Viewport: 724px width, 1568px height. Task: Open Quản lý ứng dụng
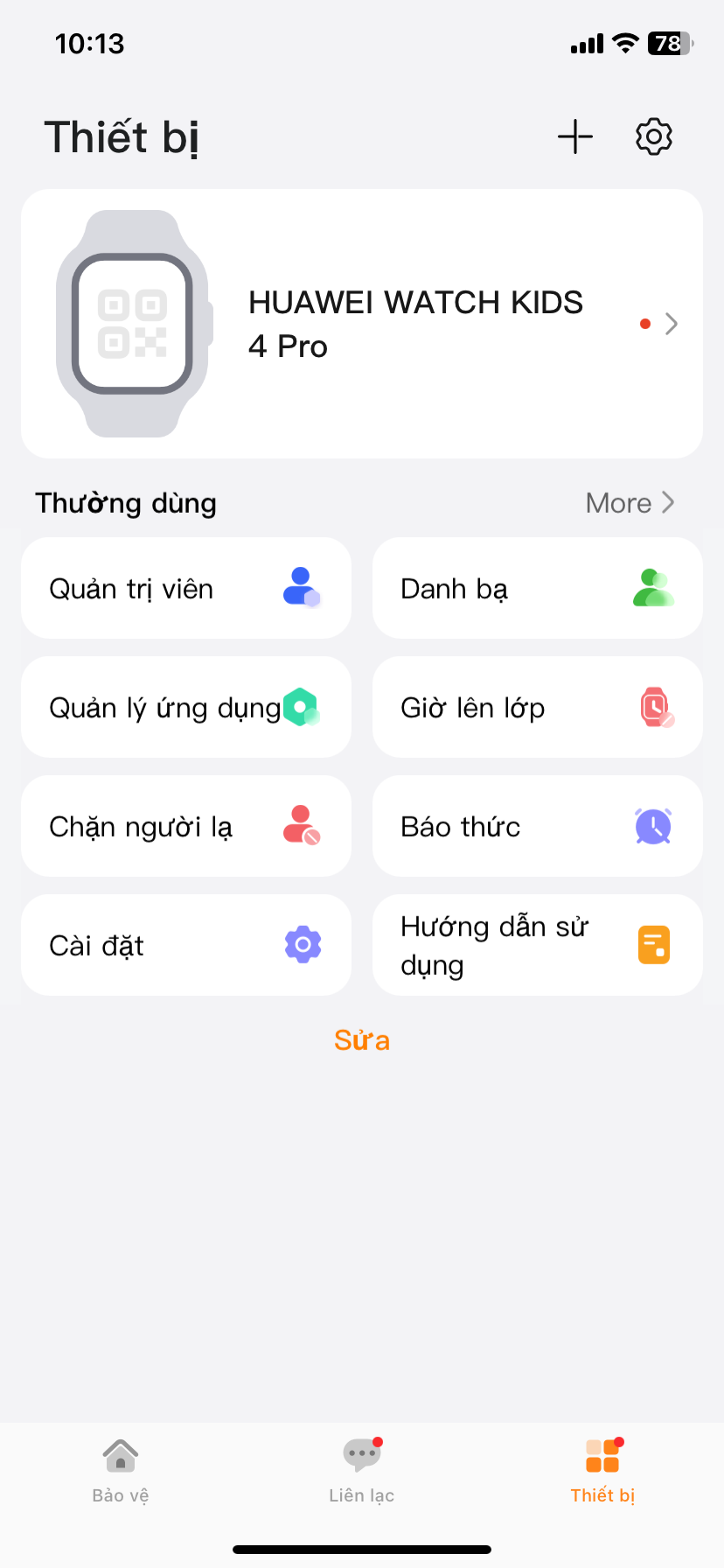186,708
